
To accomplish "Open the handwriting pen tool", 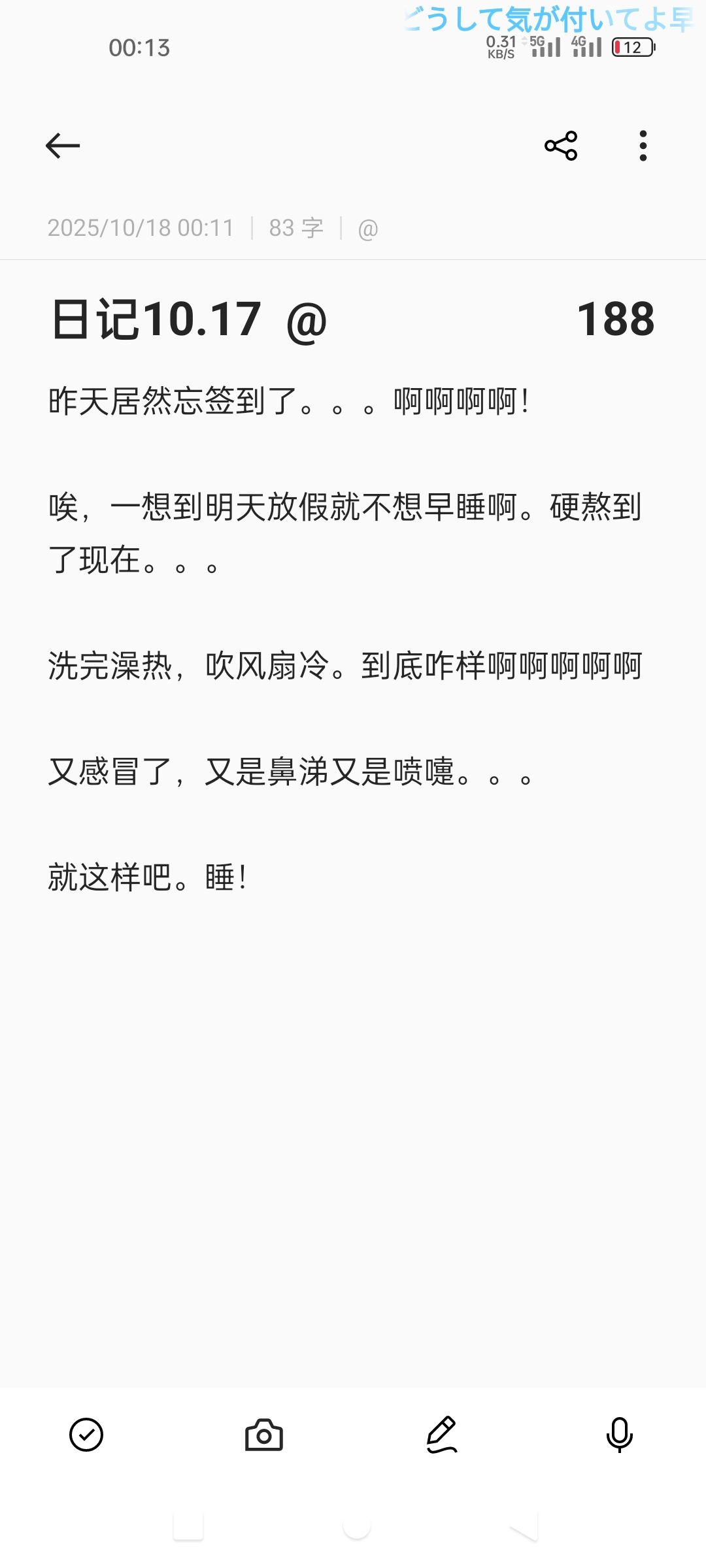I will (x=442, y=1435).
